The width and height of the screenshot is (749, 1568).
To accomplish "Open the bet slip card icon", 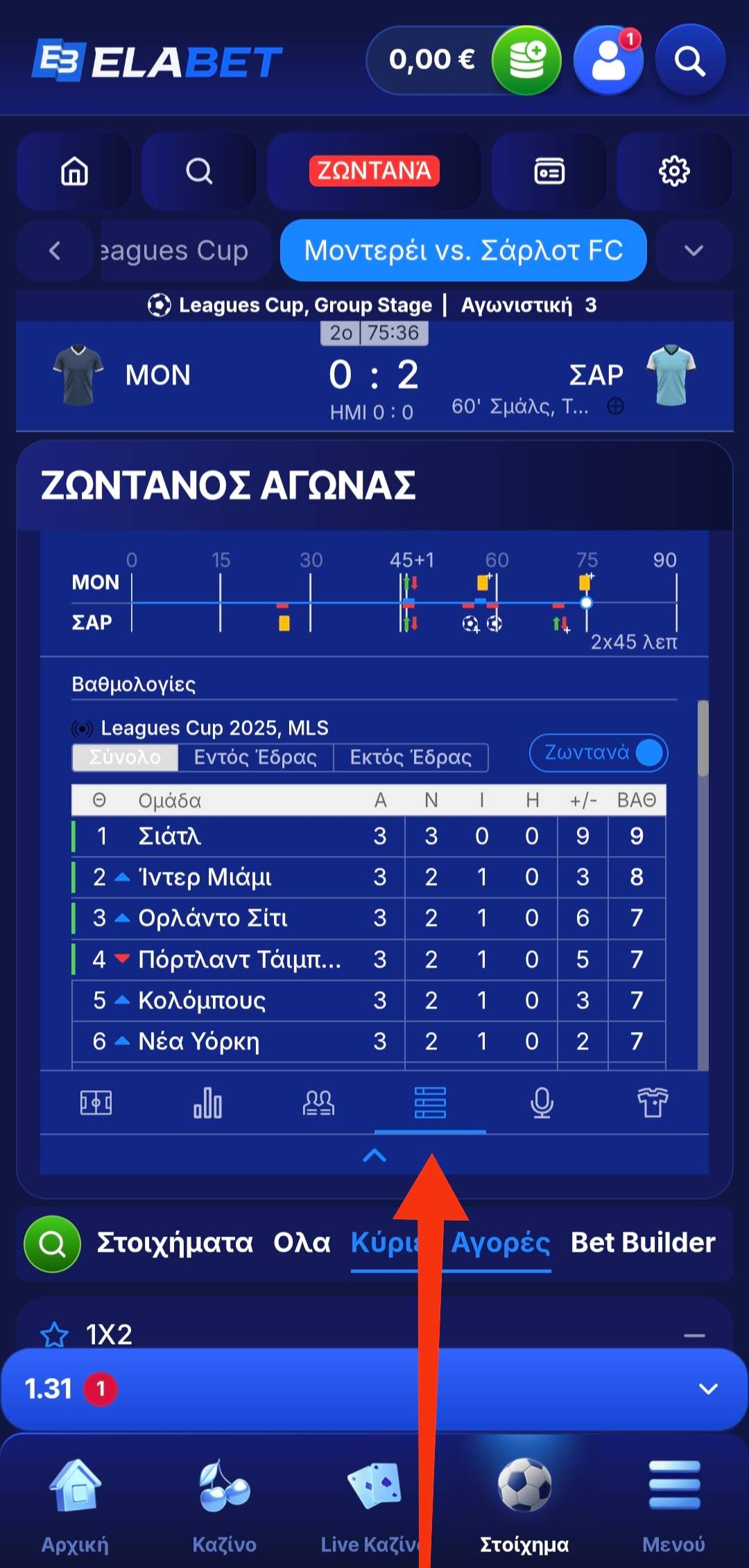I will [x=549, y=171].
